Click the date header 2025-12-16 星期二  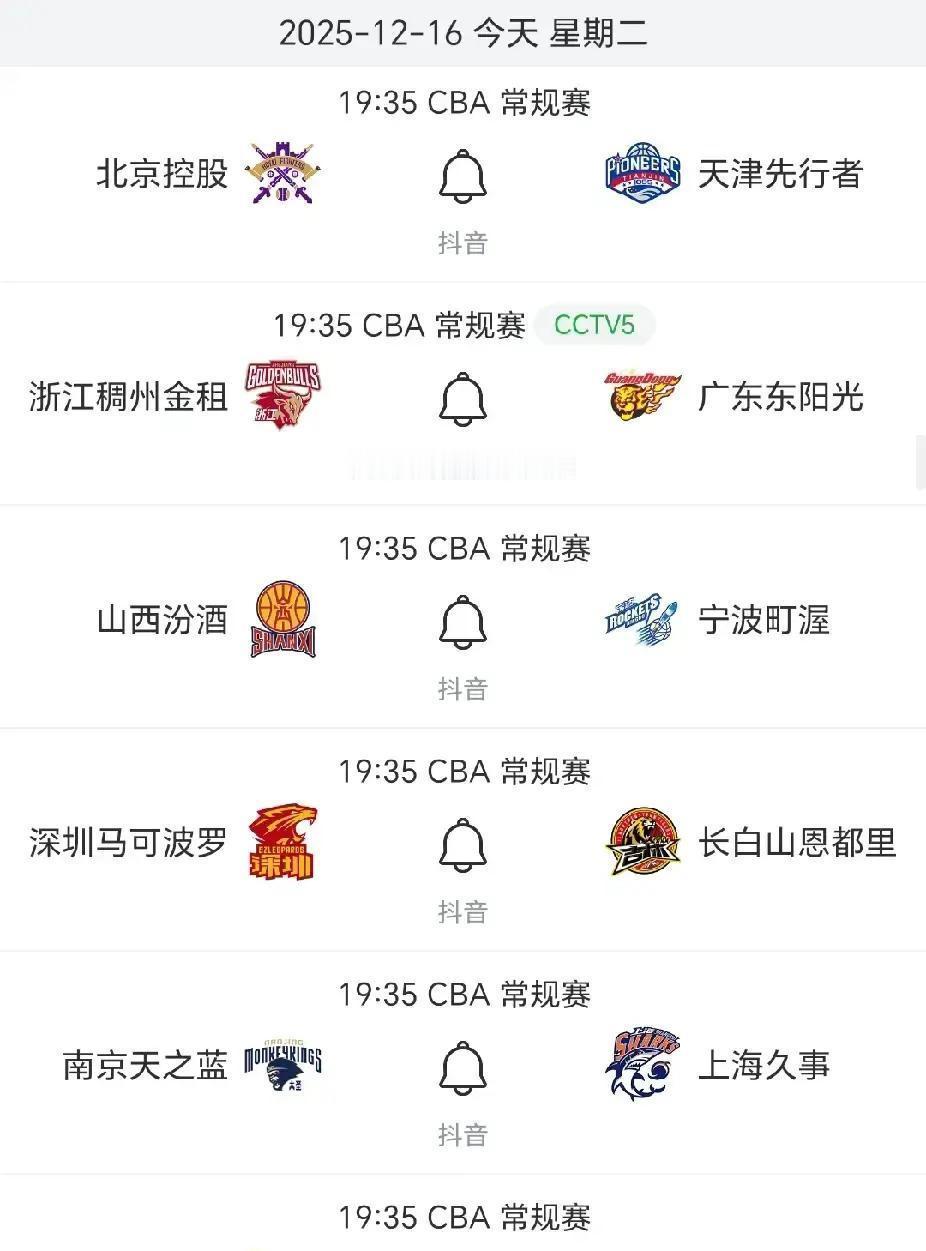pyautogui.click(x=463, y=31)
